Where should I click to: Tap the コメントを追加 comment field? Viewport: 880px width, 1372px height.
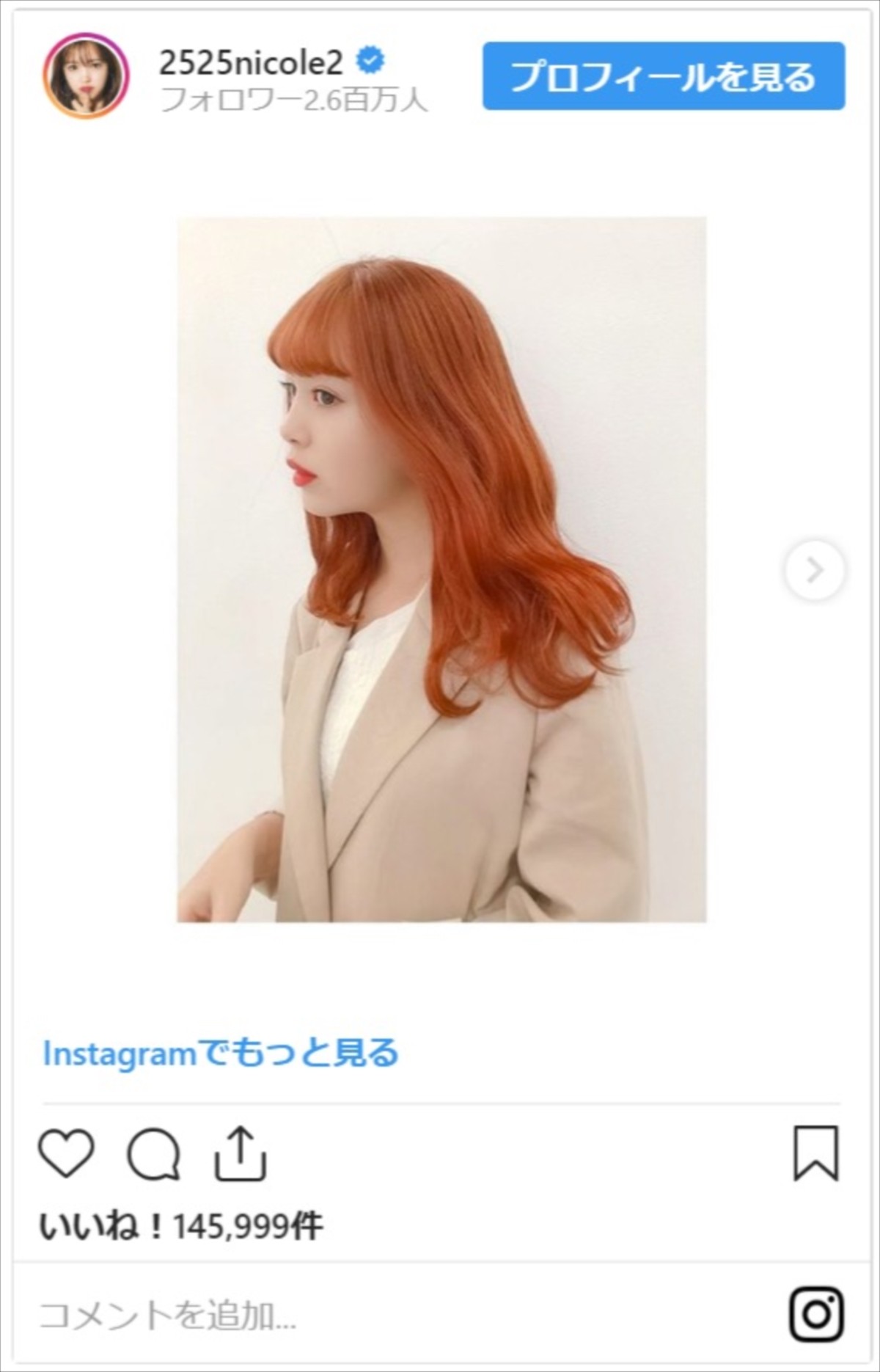tap(169, 1316)
